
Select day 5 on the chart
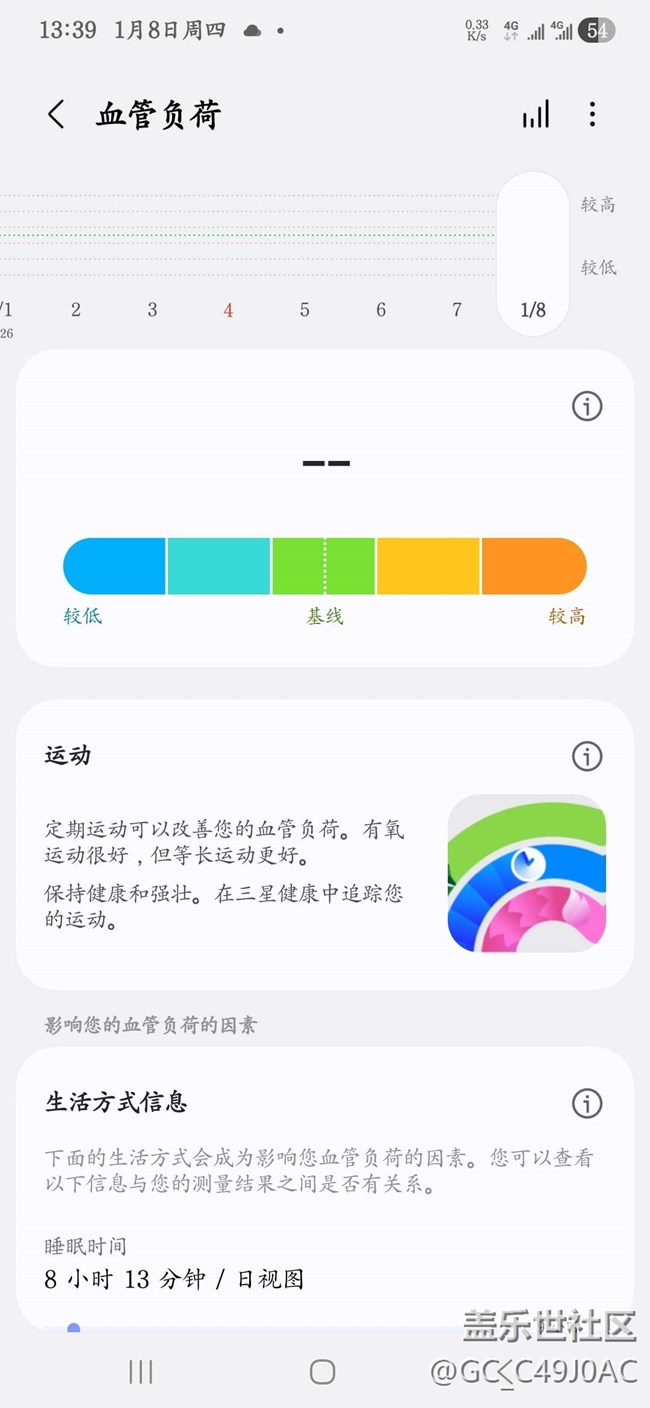pos(305,310)
